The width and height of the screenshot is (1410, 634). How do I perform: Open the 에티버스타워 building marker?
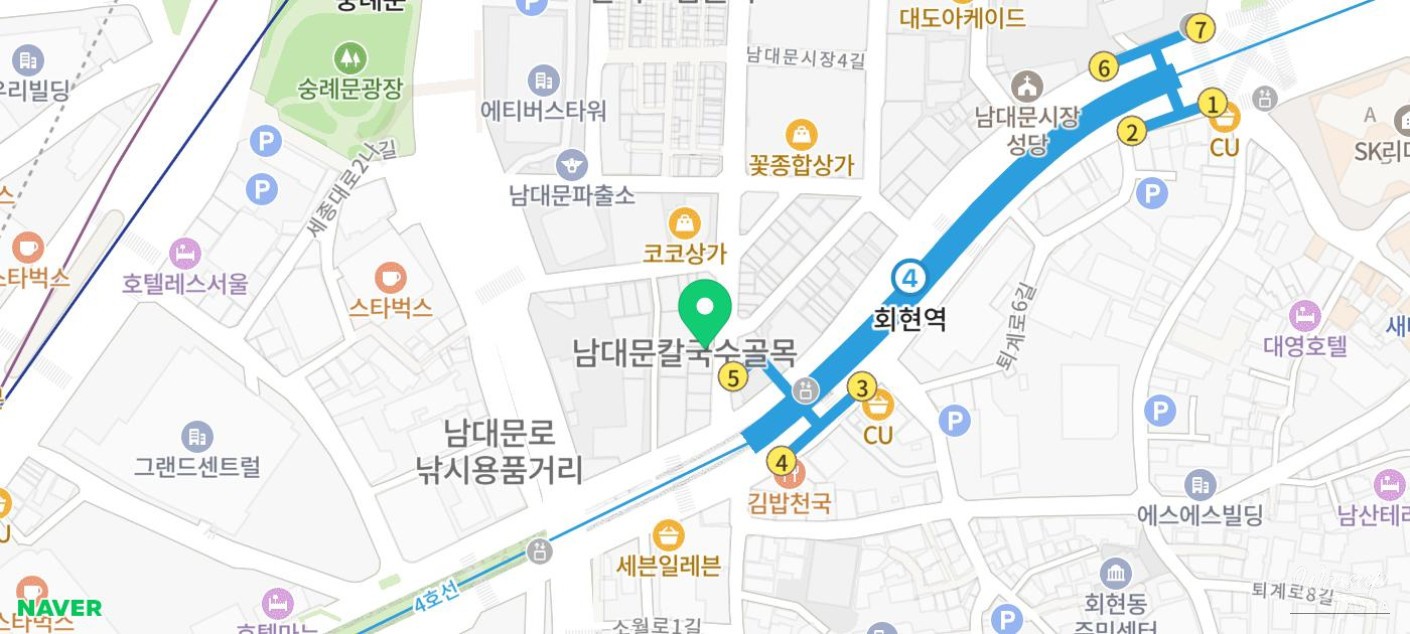[x=544, y=80]
